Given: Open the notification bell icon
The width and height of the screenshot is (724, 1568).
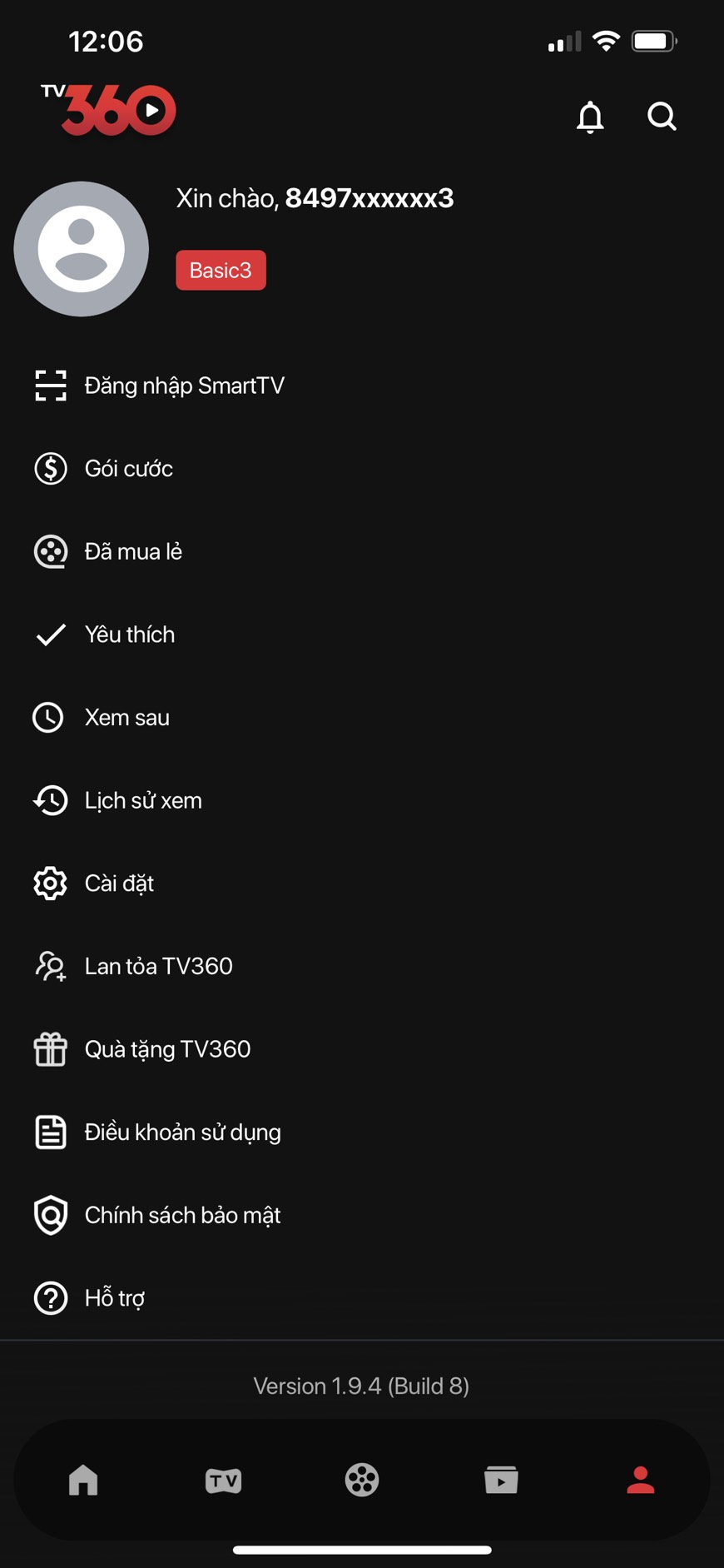Looking at the screenshot, I should 590,117.
